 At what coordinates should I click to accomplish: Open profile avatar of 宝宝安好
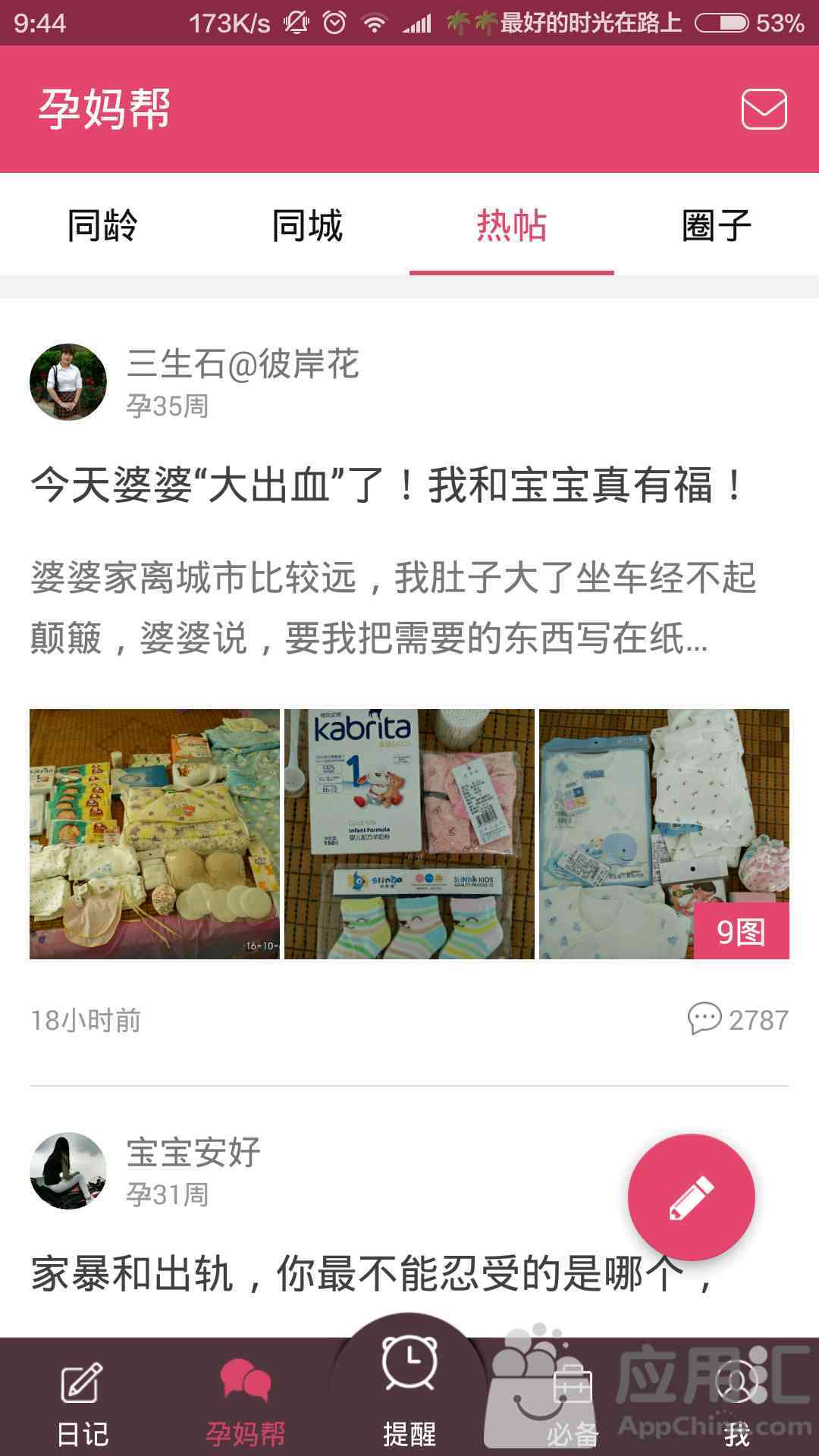coord(68,1170)
